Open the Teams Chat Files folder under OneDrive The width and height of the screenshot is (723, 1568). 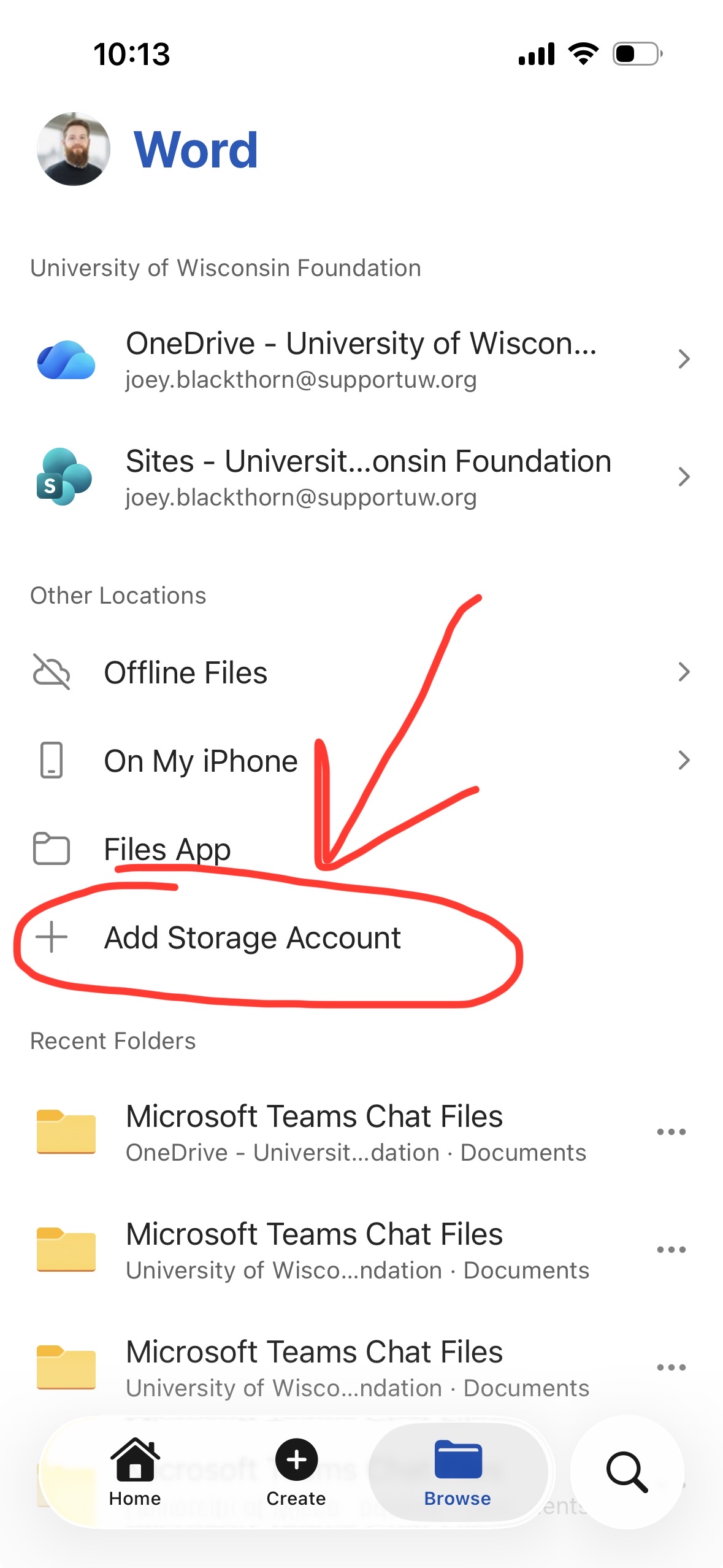click(314, 1132)
